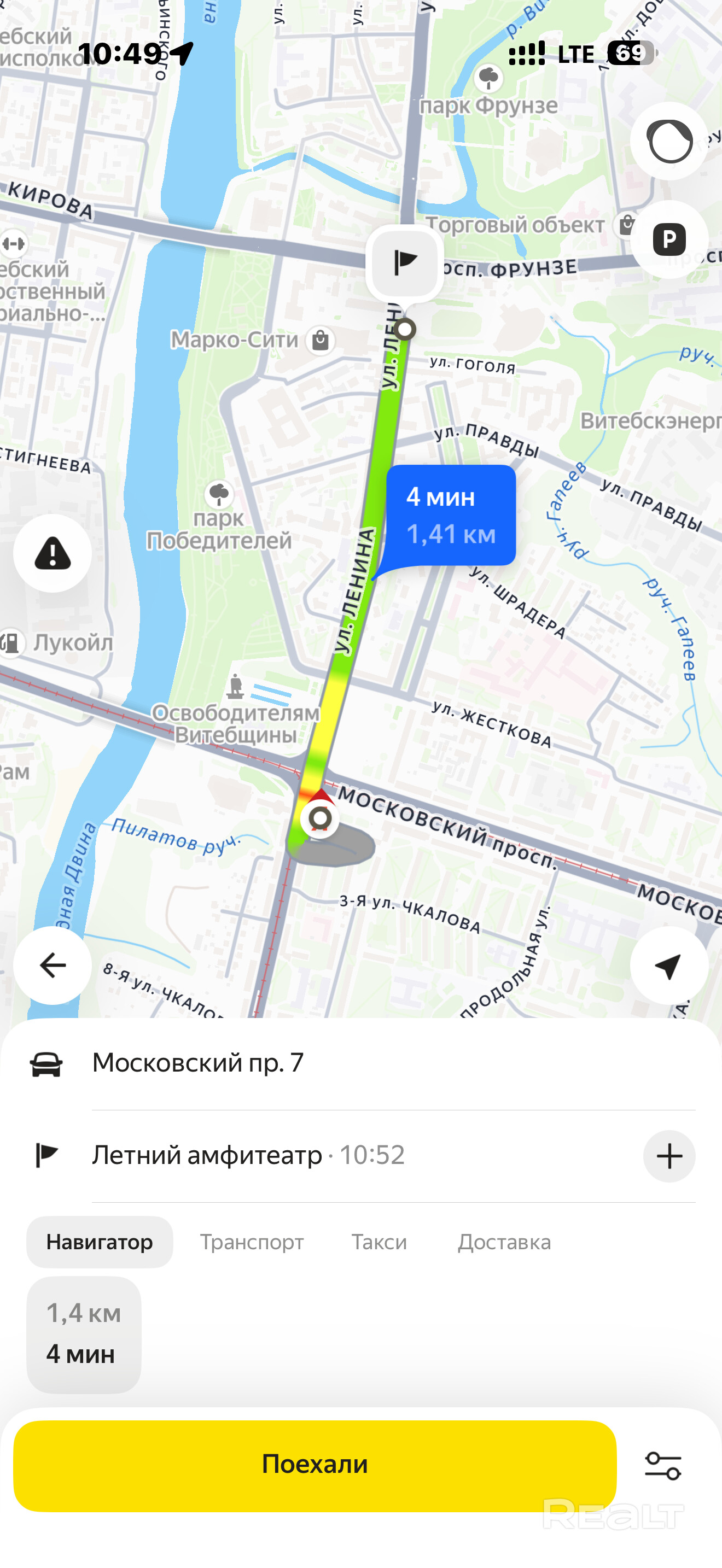The width and height of the screenshot is (722, 1568).
Task: Select the Навигатор tab
Action: (100, 1242)
